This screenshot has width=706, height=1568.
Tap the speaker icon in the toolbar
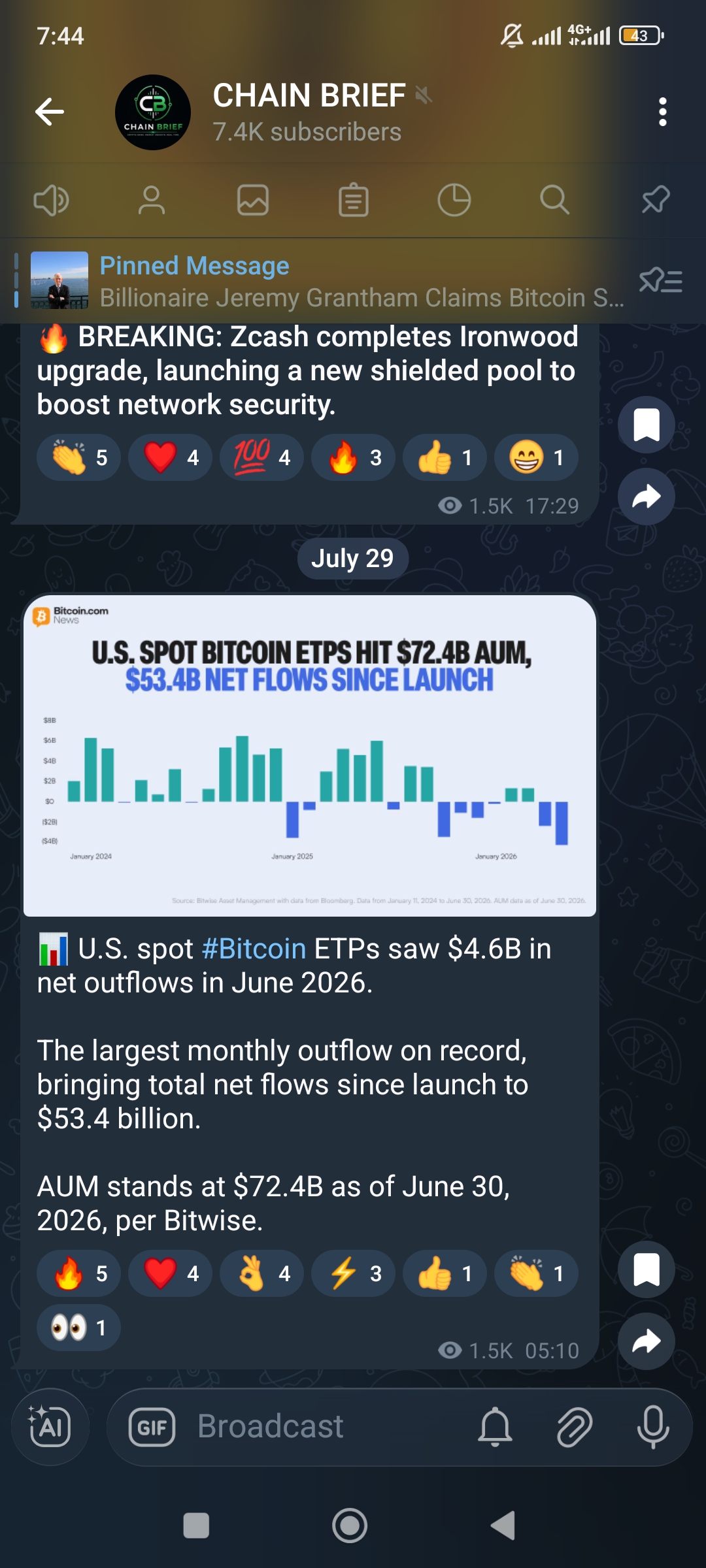(x=51, y=200)
